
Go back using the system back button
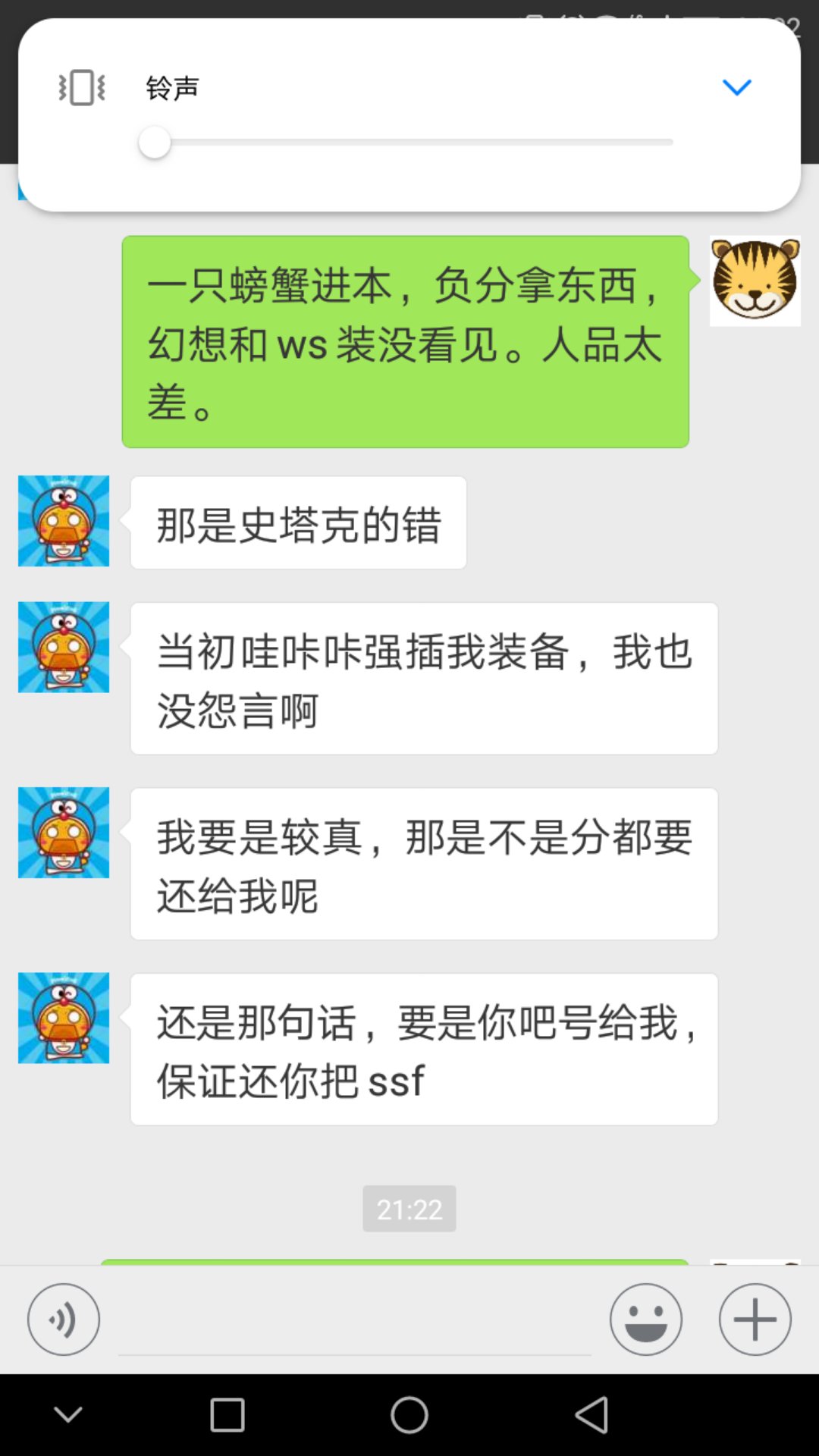tap(591, 1414)
